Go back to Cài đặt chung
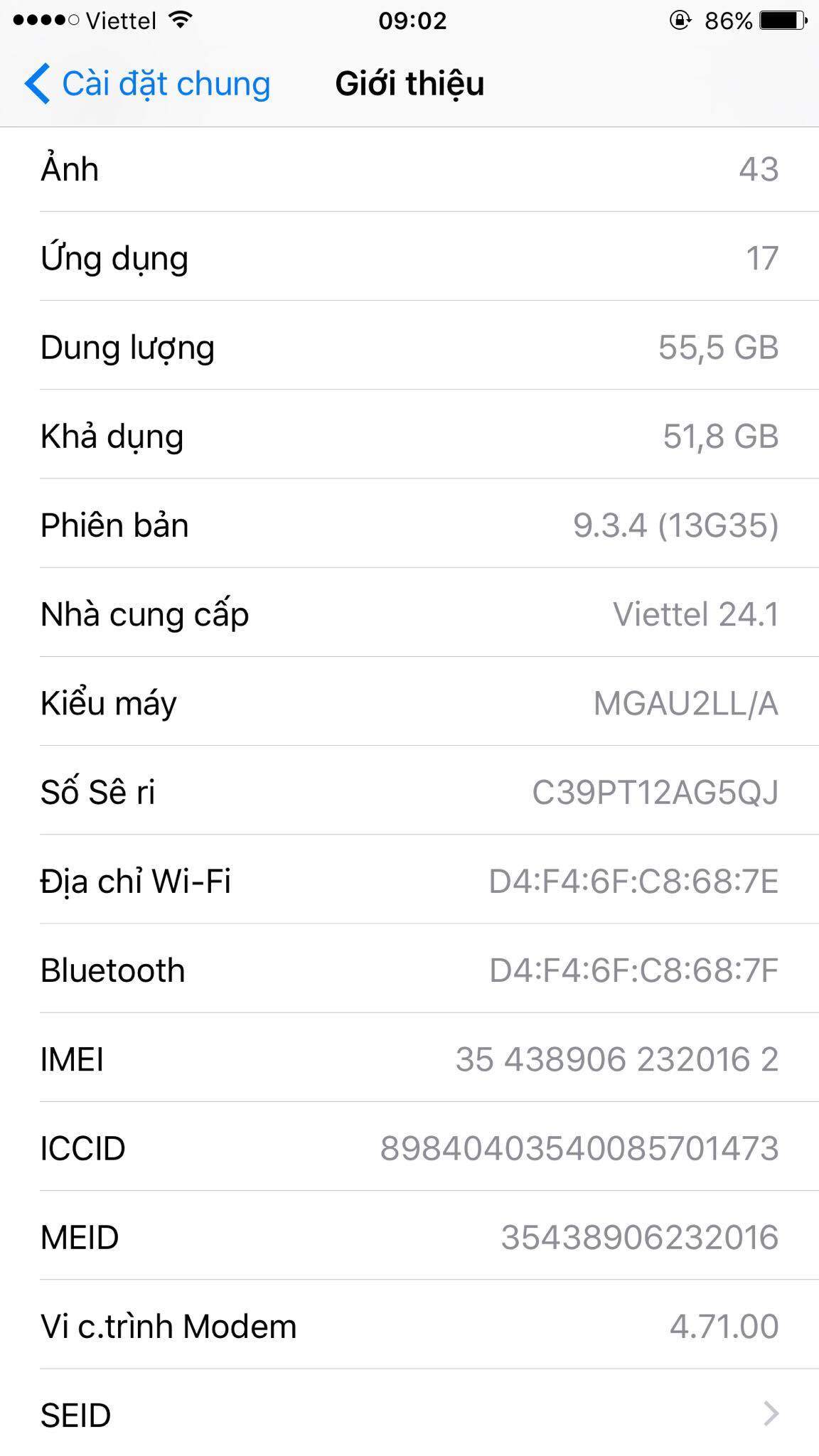The height and width of the screenshot is (1456, 819). [148, 84]
